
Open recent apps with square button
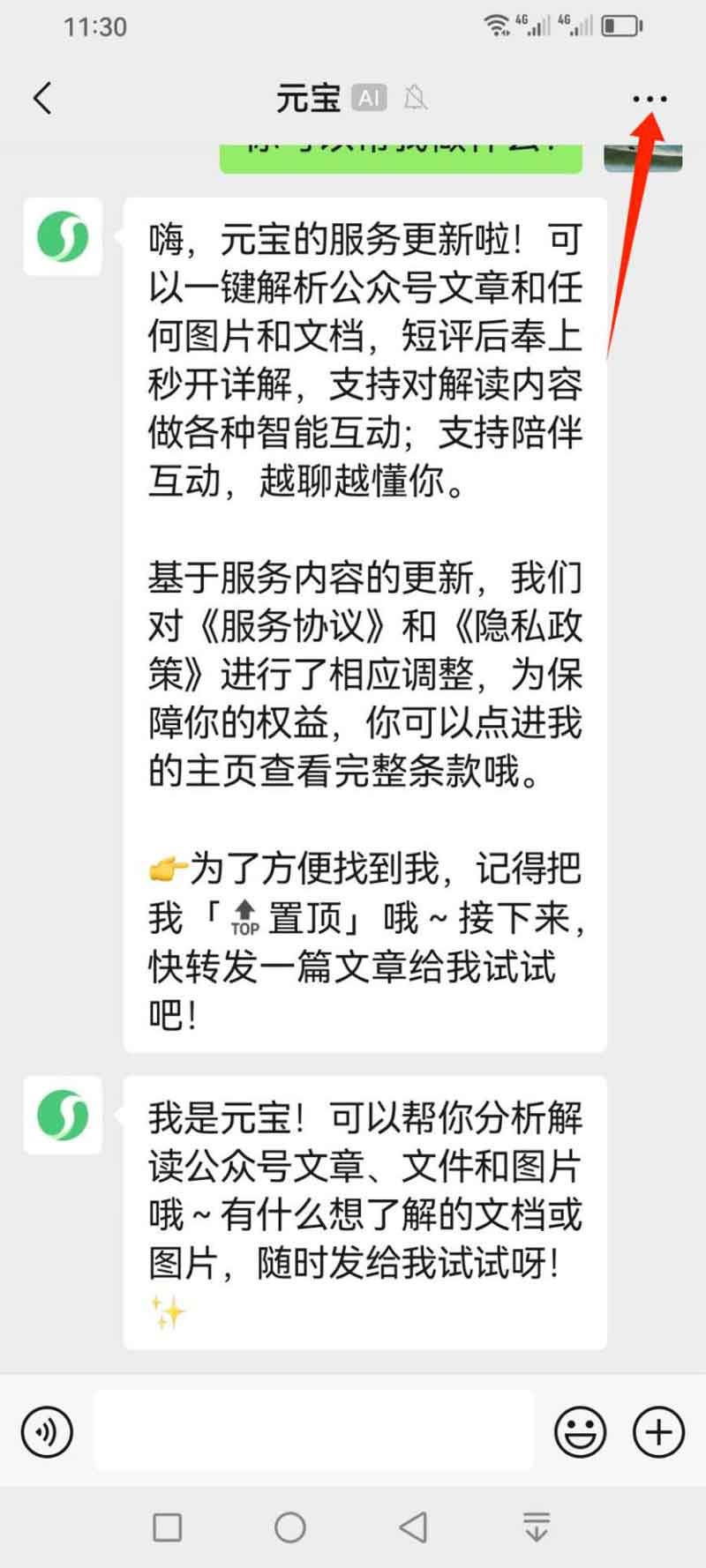click(x=168, y=1527)
